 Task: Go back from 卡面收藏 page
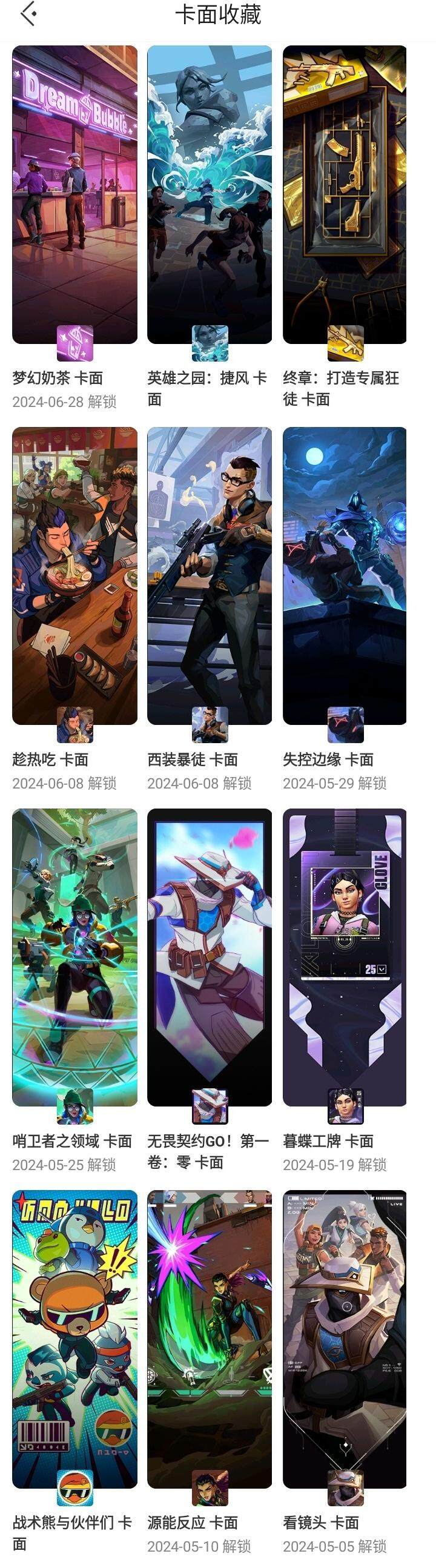pyautogui.click(x=28, y=15)
